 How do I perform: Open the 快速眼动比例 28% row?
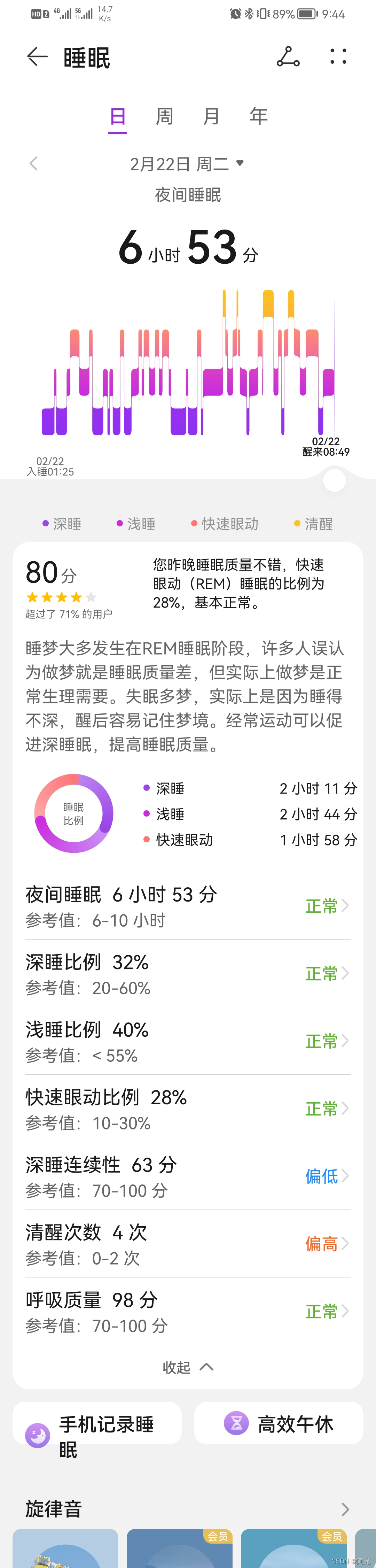coord(187,1109)
